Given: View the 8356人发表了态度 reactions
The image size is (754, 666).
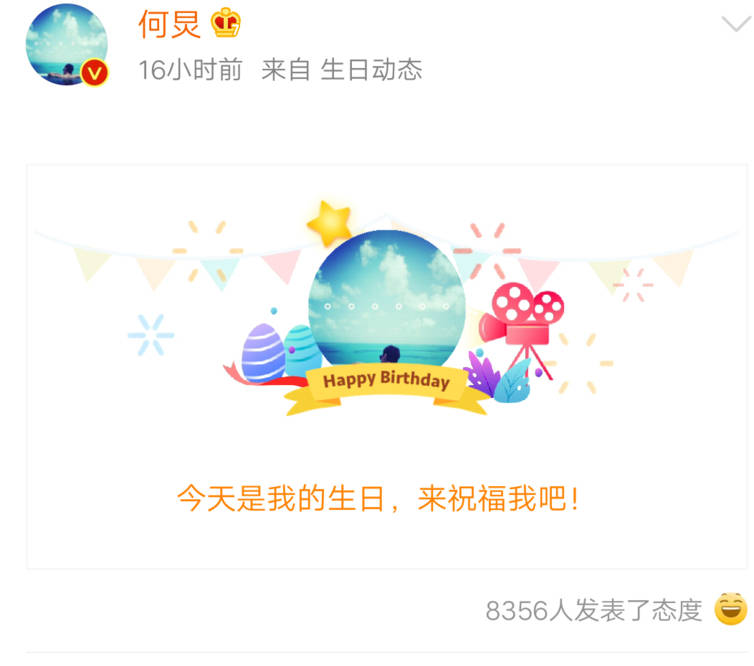Looking at the screenshot, I should tap(594, 610).
